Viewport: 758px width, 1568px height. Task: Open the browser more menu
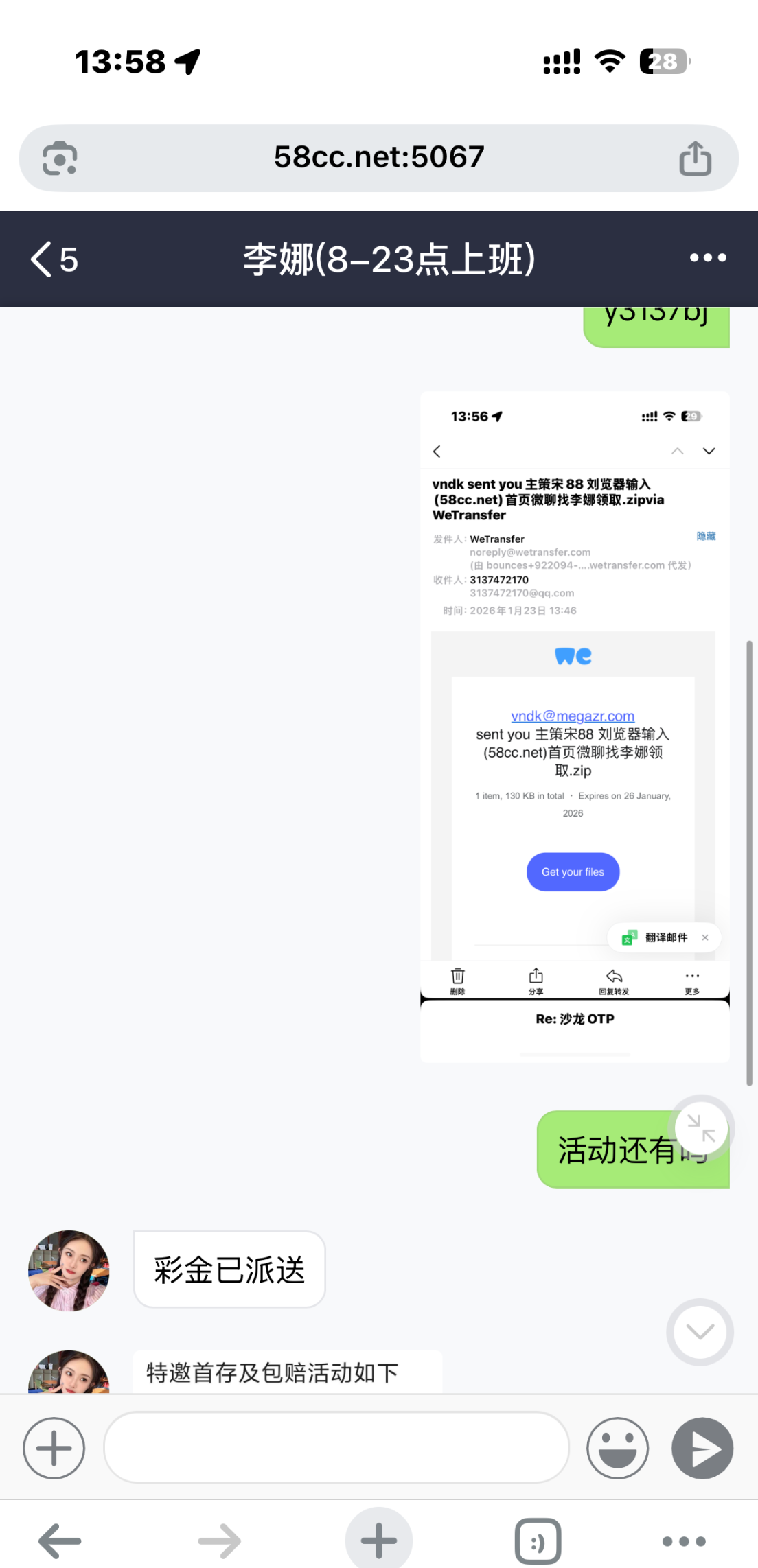pyautogui.click(x=684, y=1541)
